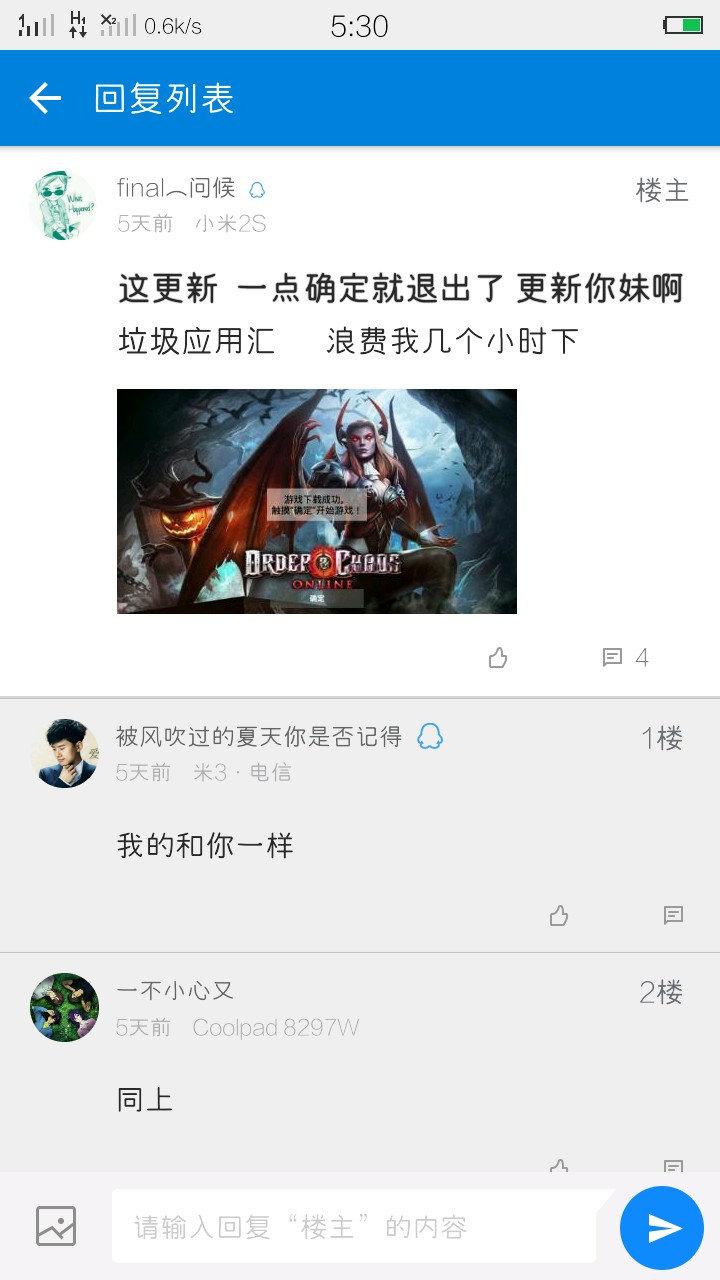Image resolution: width=720 pixels, height=1280 pixels.
Task: Open final︵问候's profile avatar
Action: click(x=63, y=205)
